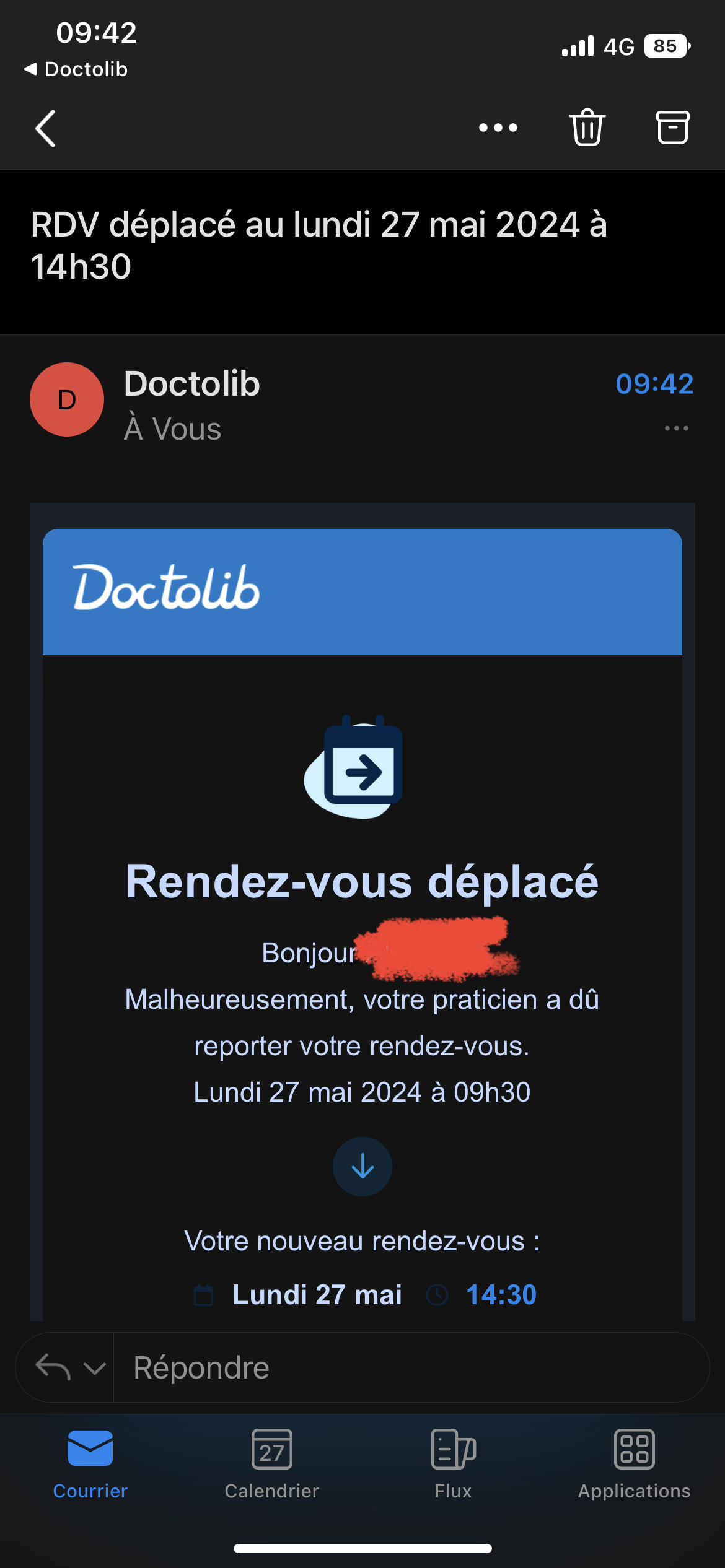725x1568 pixels.
Task: Select the Courrier tab
Action: point(90,1463)
